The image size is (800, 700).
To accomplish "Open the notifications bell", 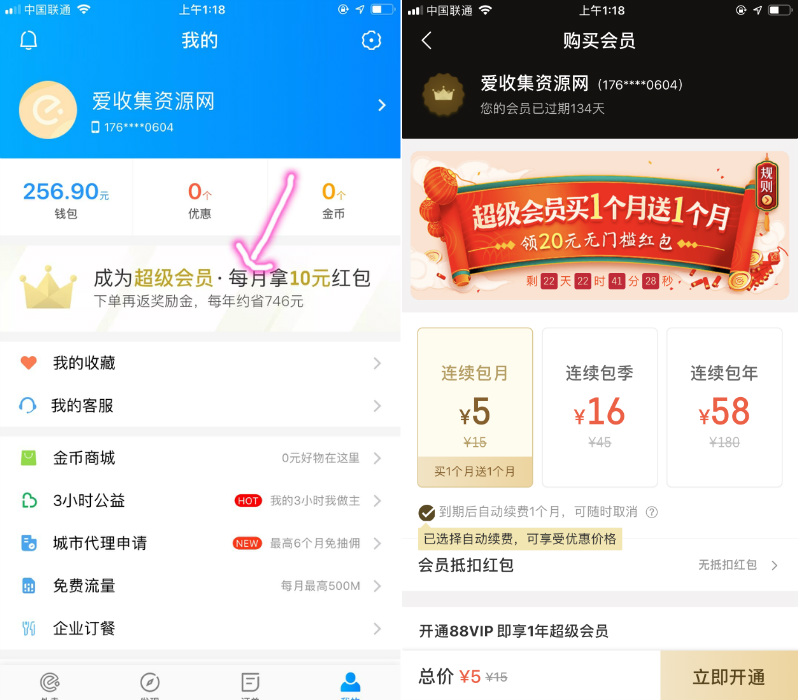I will point(29,40).
